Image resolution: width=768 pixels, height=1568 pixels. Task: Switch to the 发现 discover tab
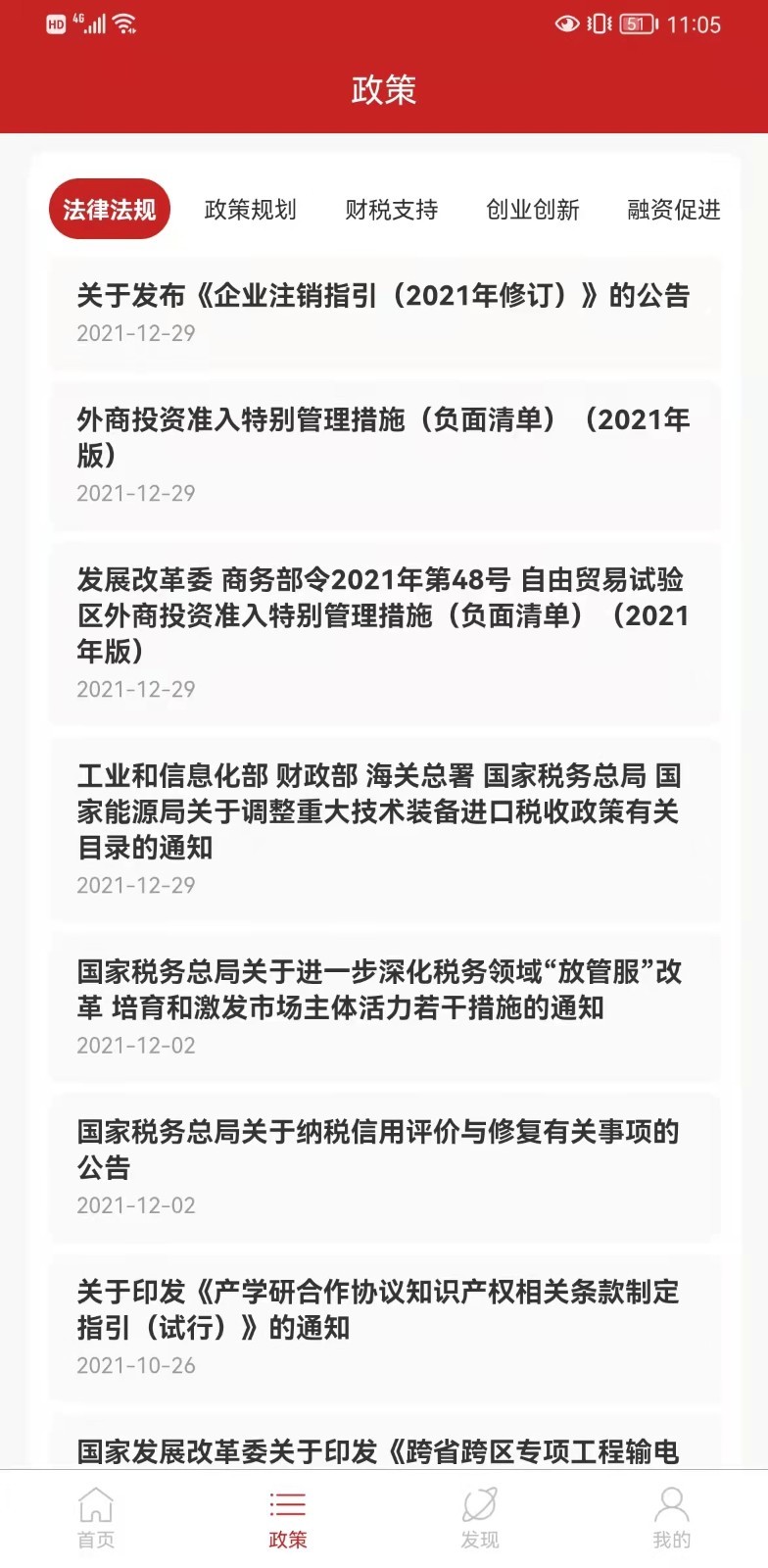[480, 1518]
